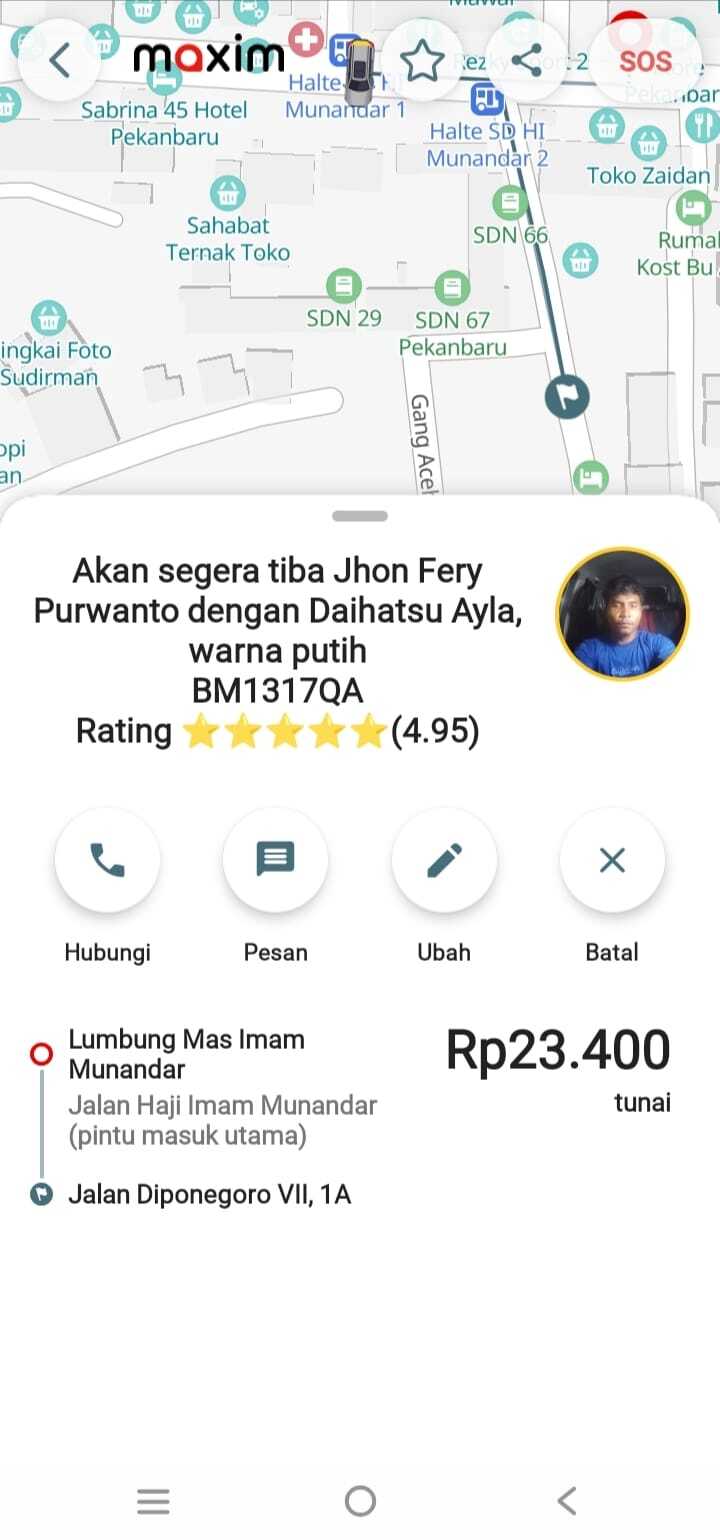Cancel the ride with Batal

pos(612,860)
